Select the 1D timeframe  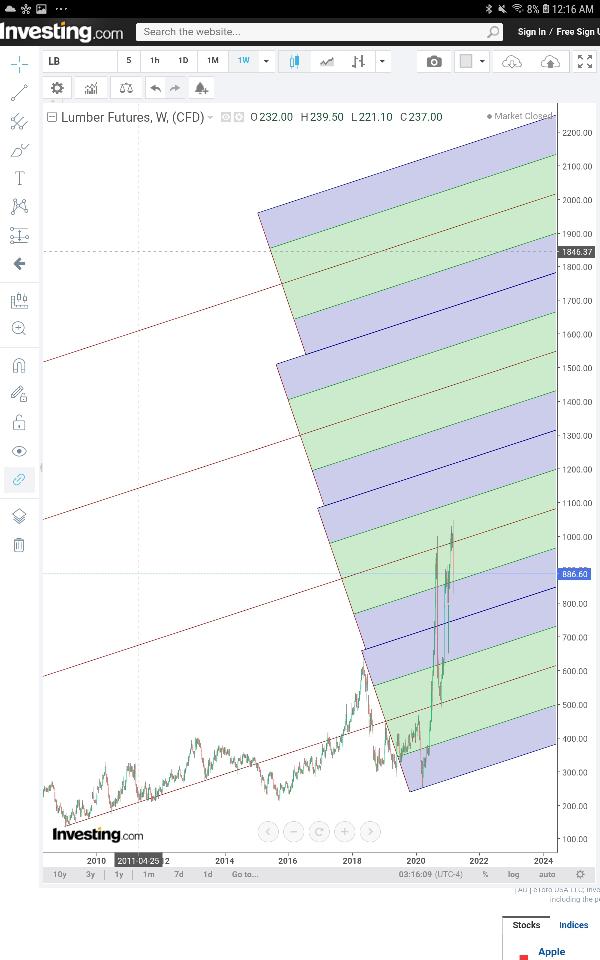[x=183, y=61]
